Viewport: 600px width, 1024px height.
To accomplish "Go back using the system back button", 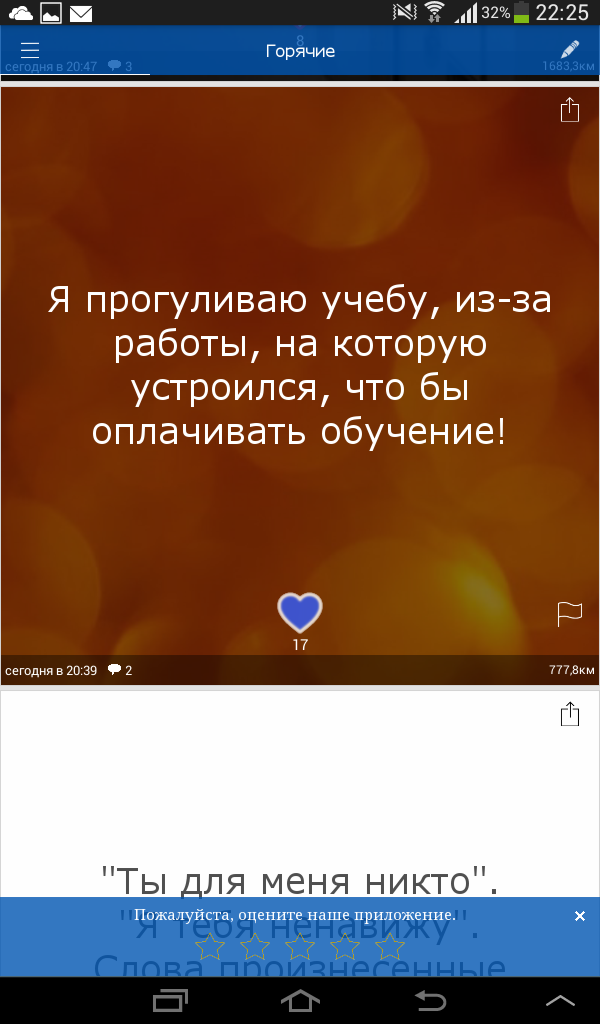I will click(430, 1000).
